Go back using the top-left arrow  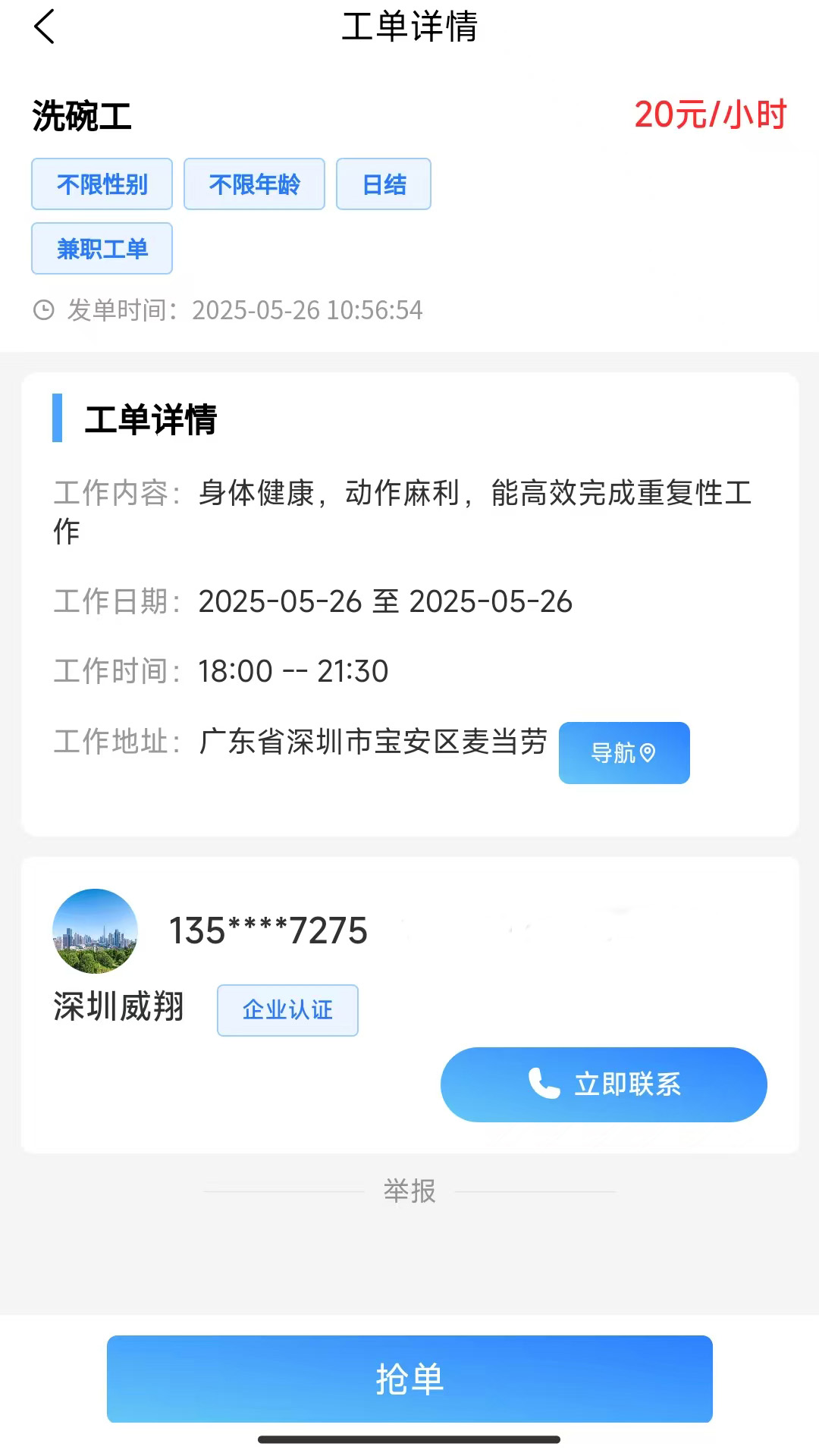45,27
